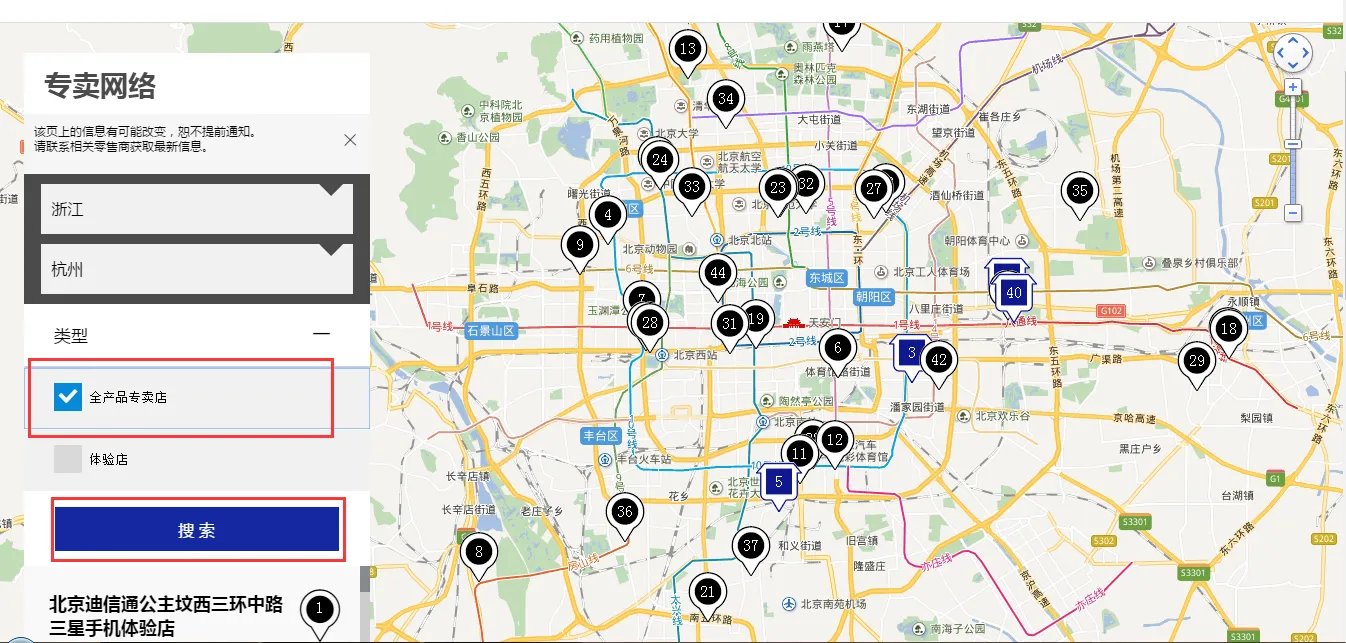The height and width of the screenshot is (643, 1346).
Task: Tap map marker 44
Action: (x=717, y=273)
